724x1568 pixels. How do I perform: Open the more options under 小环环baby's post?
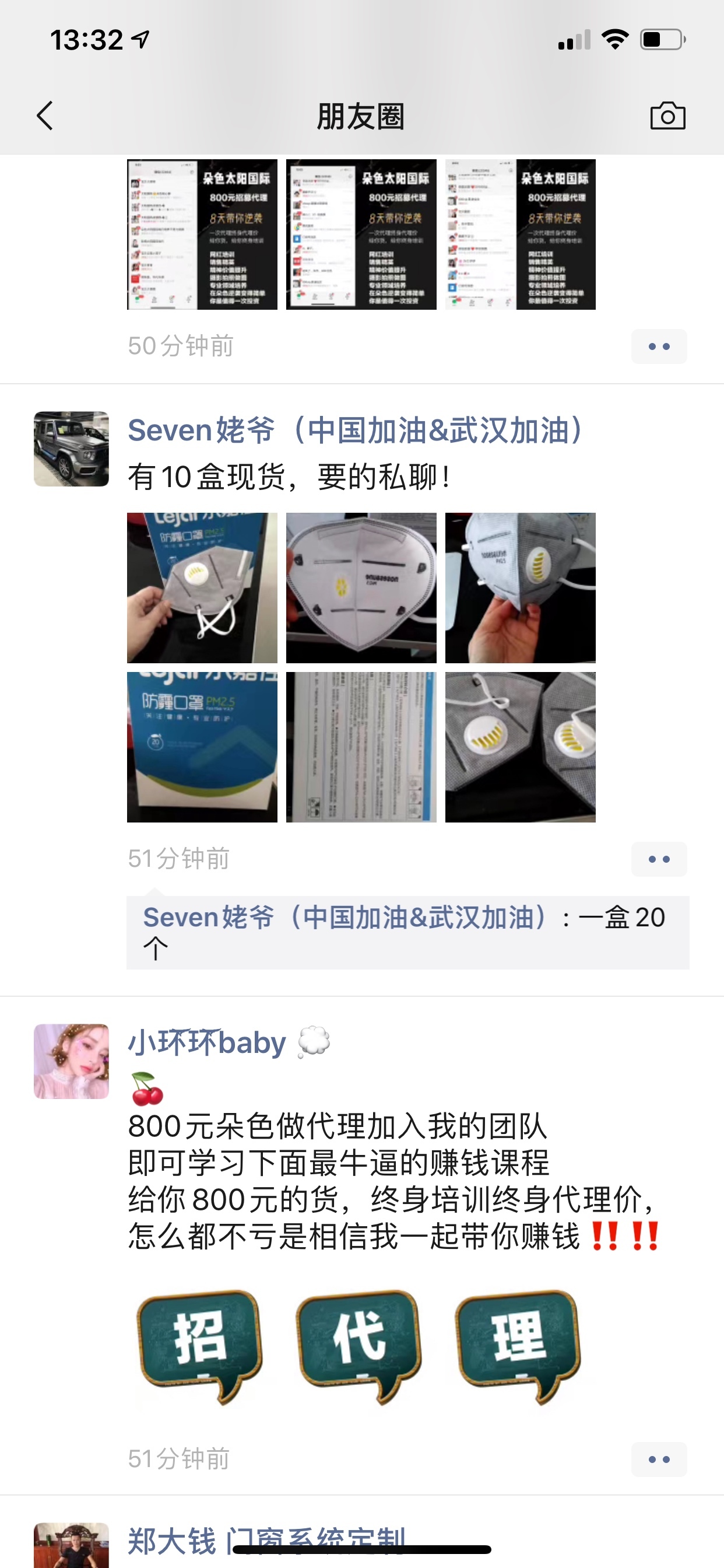coord(659,1459)
